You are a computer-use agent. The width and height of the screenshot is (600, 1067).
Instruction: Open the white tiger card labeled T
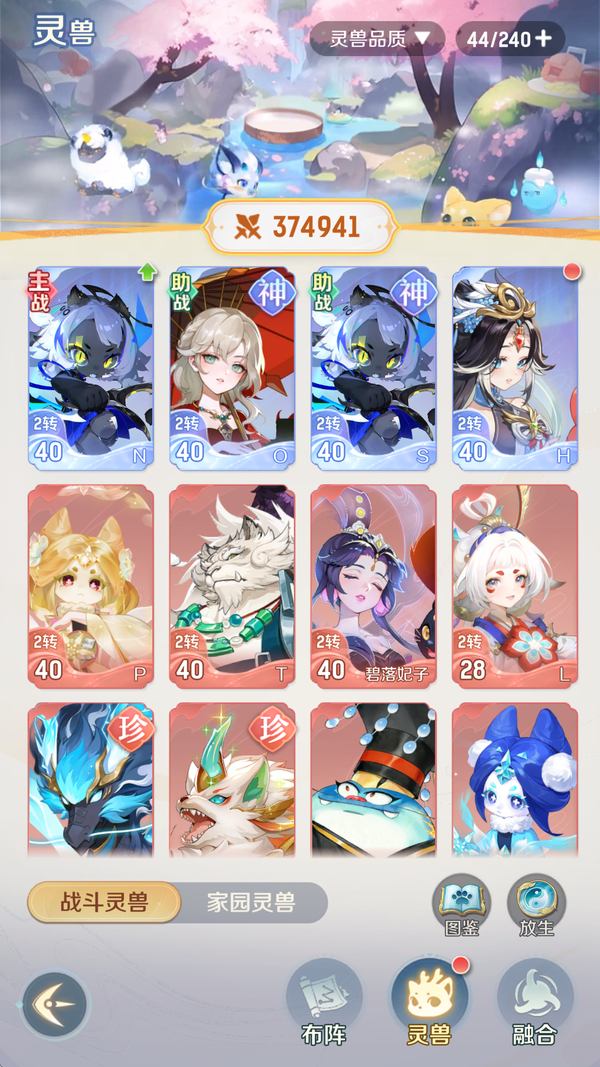click(x=233, y=586)
